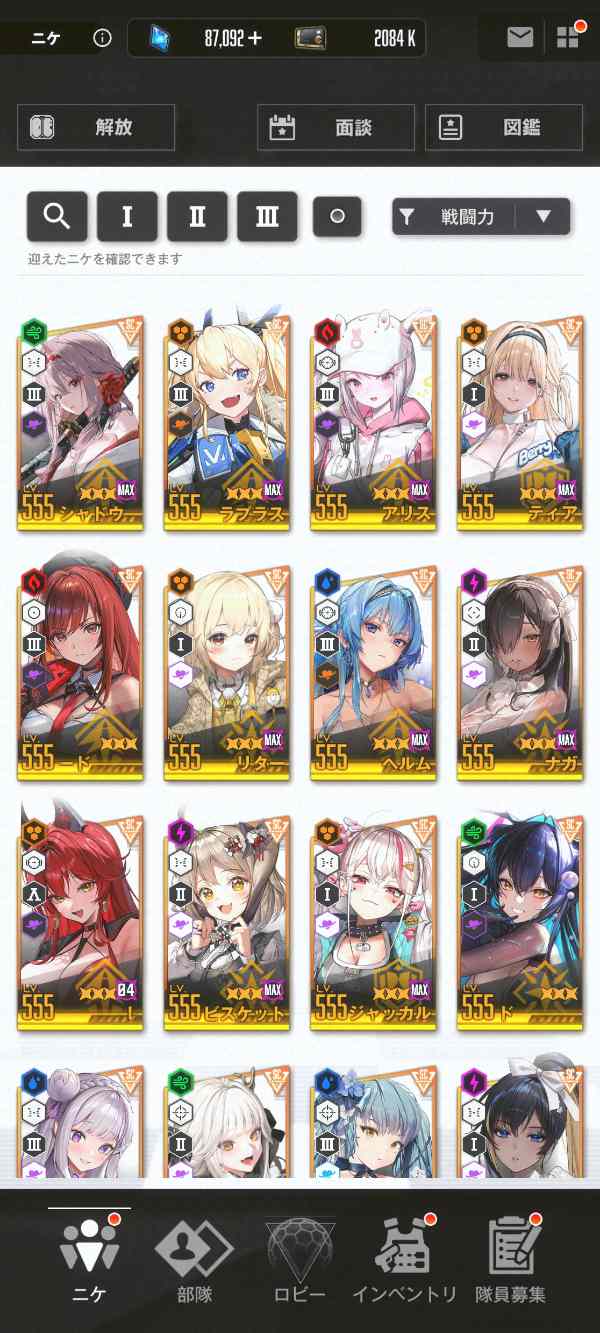
Task: Open the grid menu icon
Action: click(x=568, y=37)
